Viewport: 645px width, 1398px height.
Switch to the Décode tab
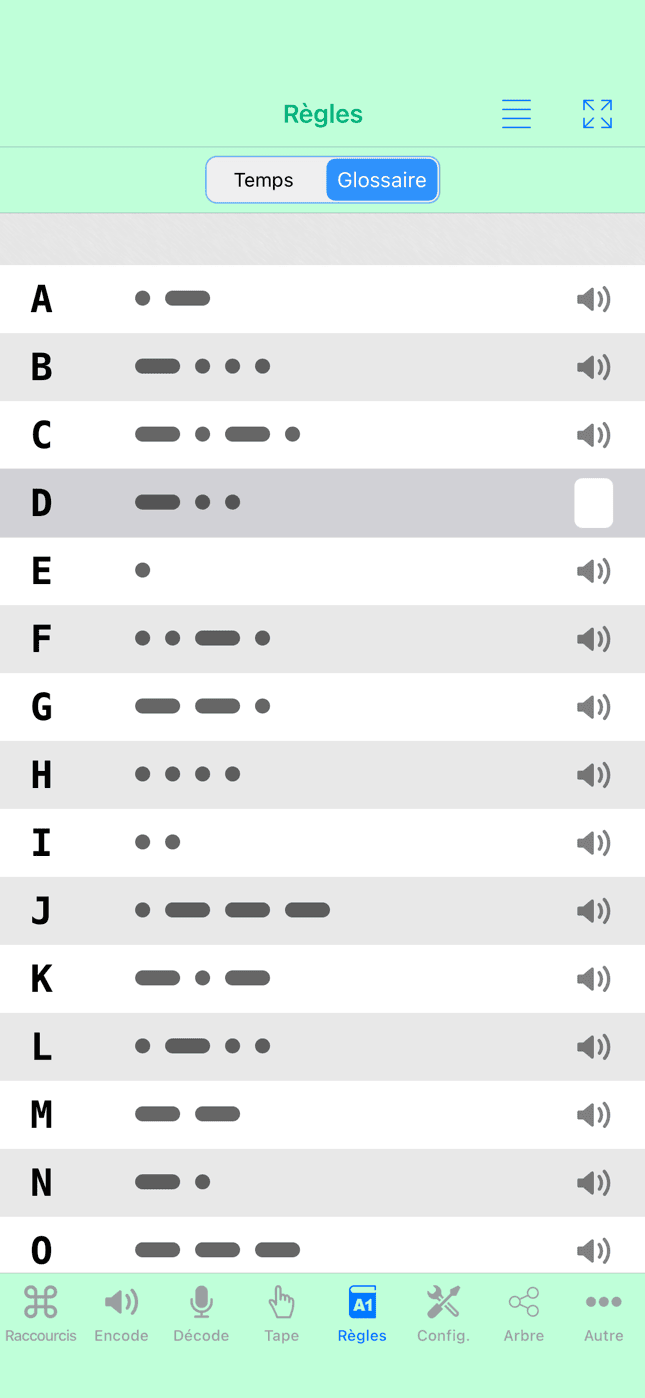point(201,1314)
